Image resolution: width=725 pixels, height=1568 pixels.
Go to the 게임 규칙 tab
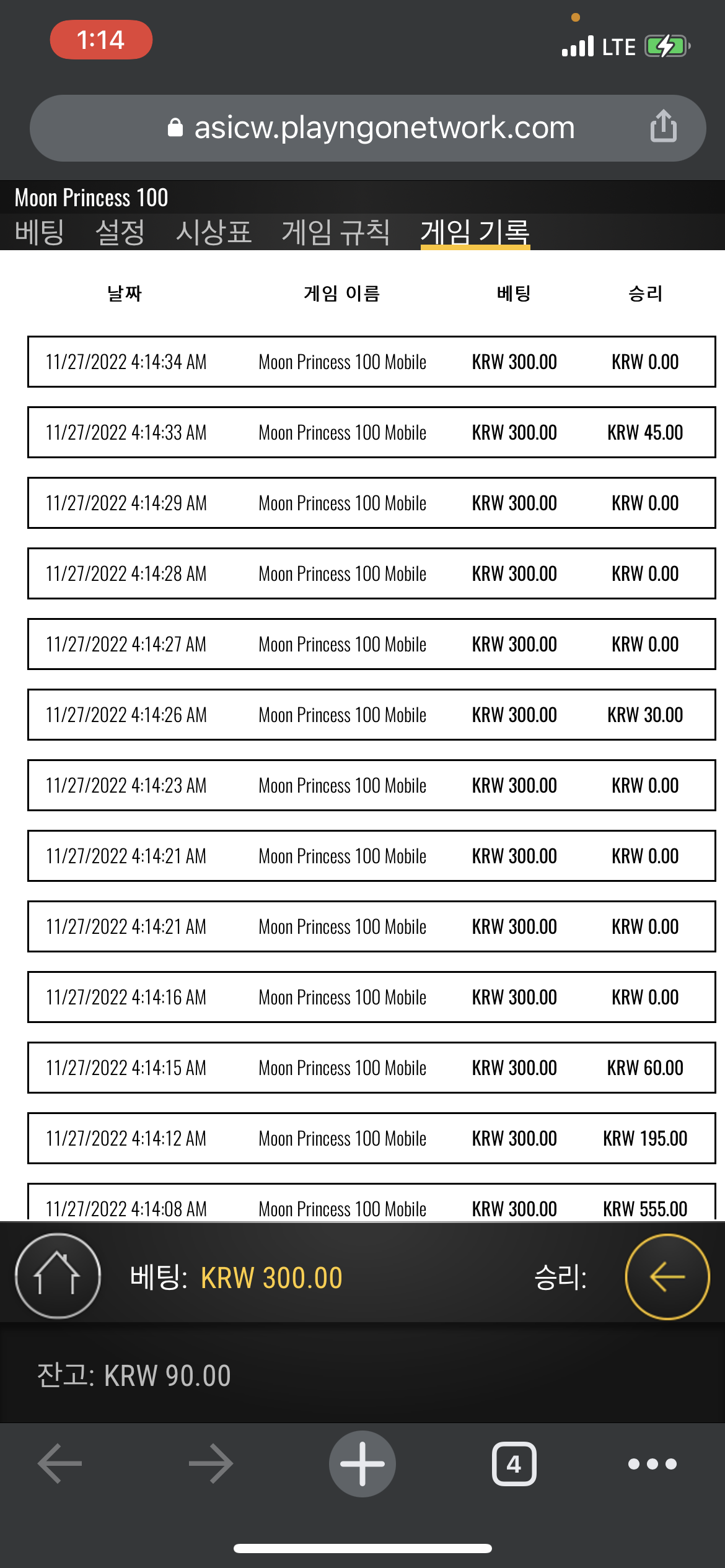tap(336, 232)
